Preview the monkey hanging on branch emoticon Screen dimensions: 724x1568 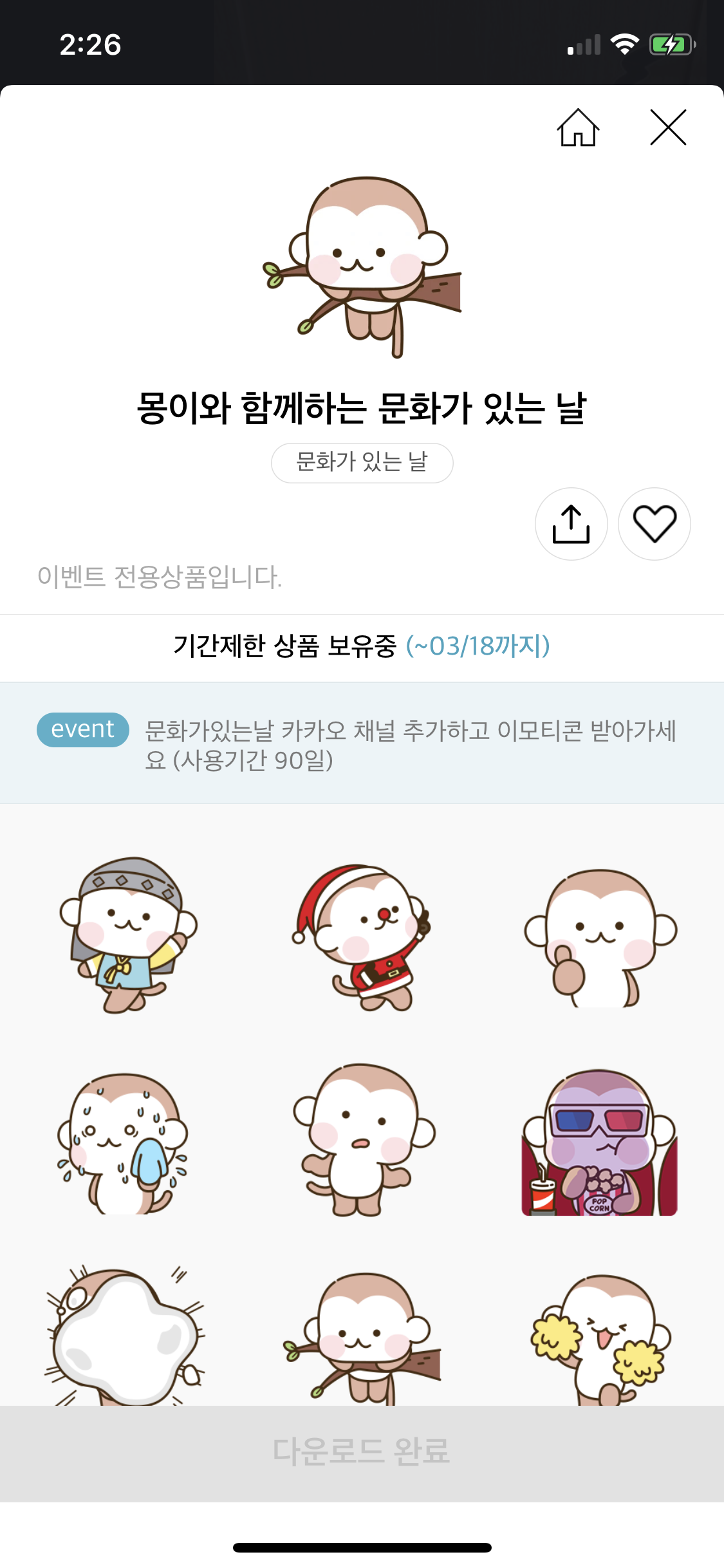coord(362,1339)
